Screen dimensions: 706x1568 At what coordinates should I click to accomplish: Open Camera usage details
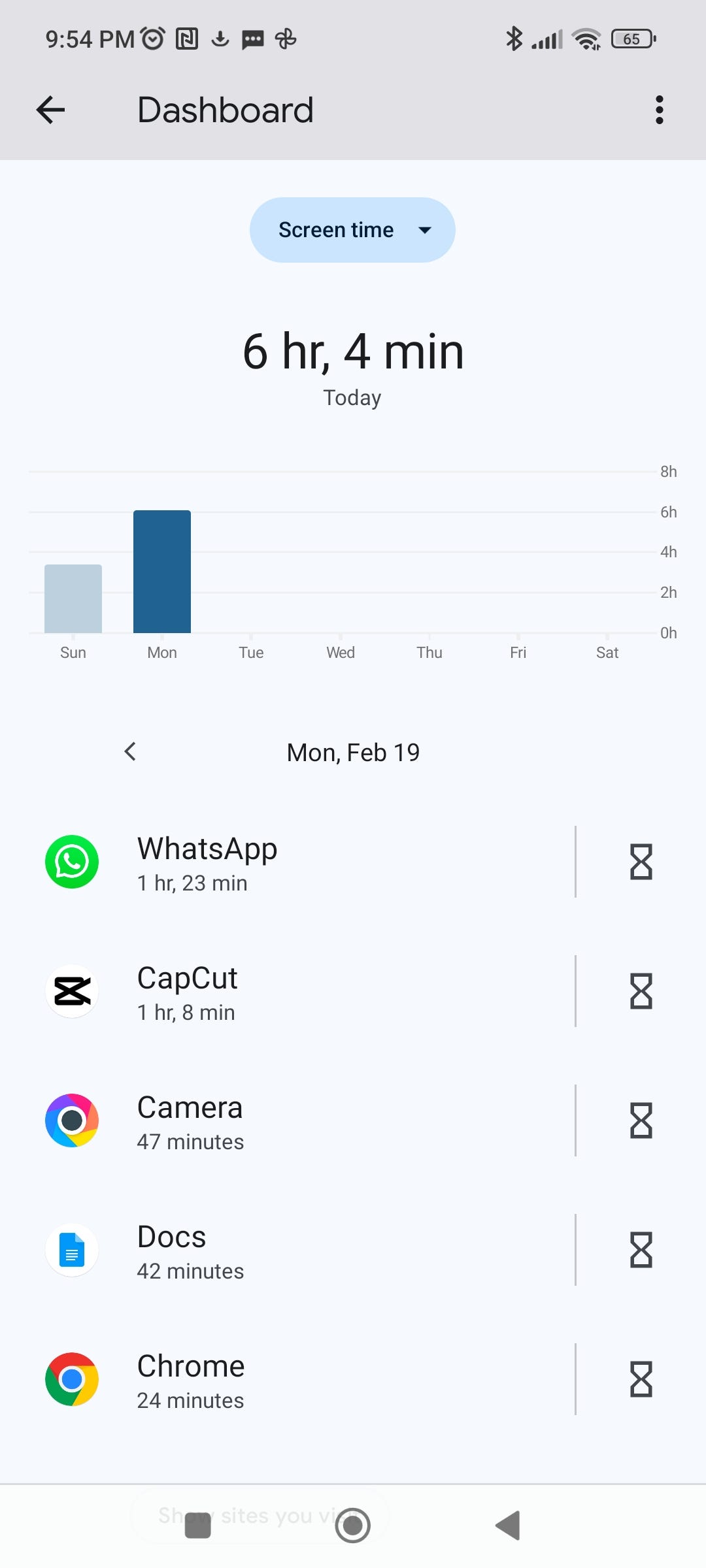(288, 1120)
